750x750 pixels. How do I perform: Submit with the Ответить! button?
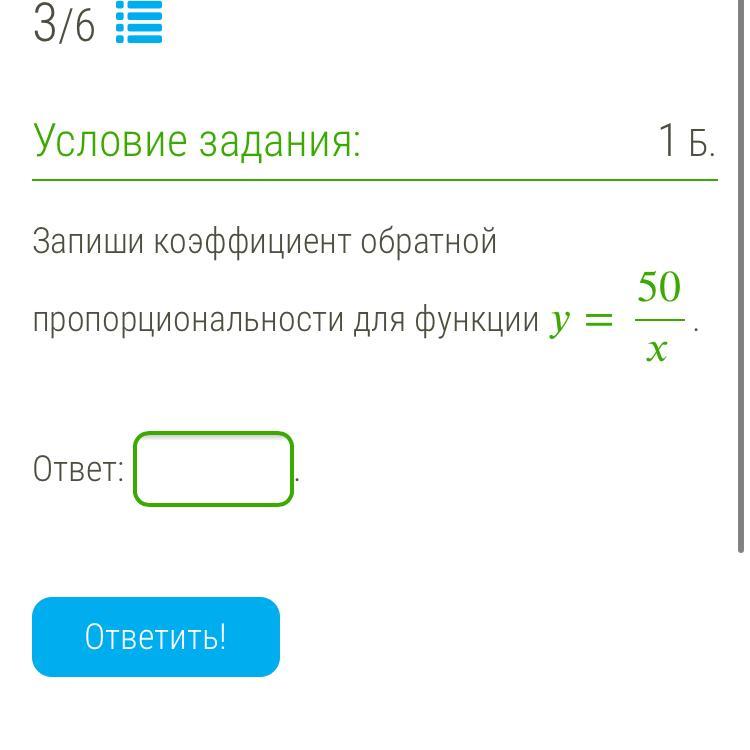(x=156, y=637)
